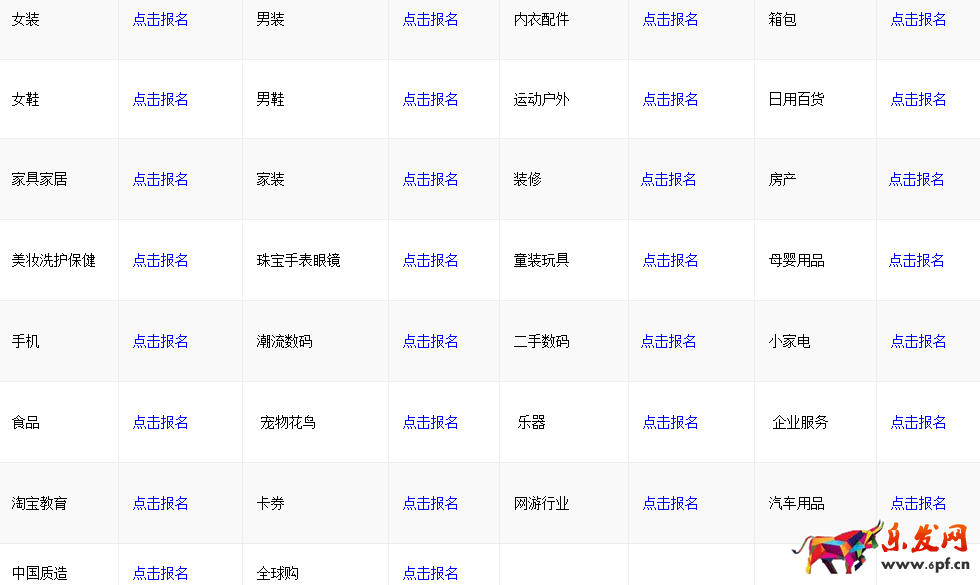Tap 点击报名 for 美妆洗护保健
The height and width of the screenshot is (585, 980).
[160, 260]
